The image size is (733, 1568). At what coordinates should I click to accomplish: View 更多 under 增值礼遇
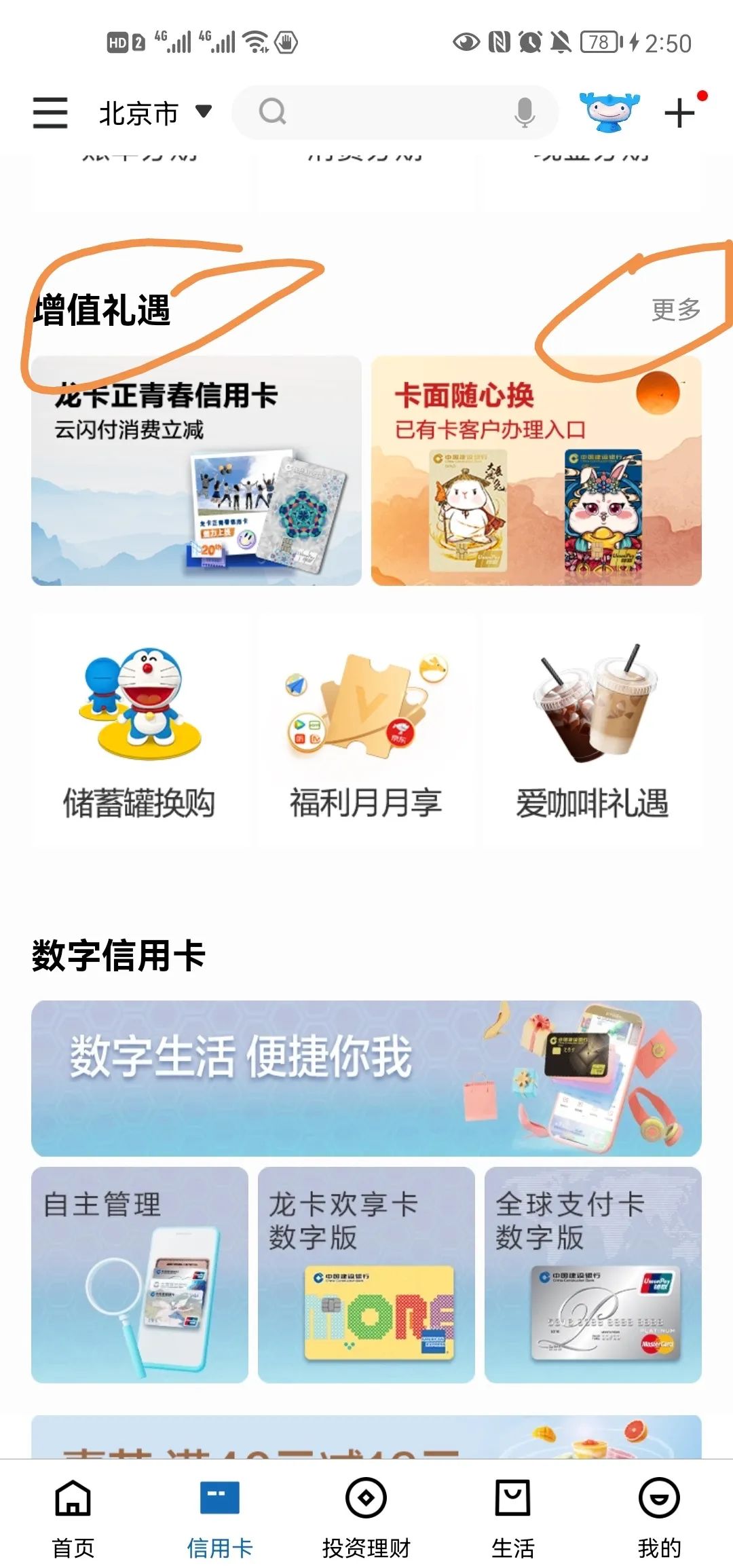click(676, 310)
